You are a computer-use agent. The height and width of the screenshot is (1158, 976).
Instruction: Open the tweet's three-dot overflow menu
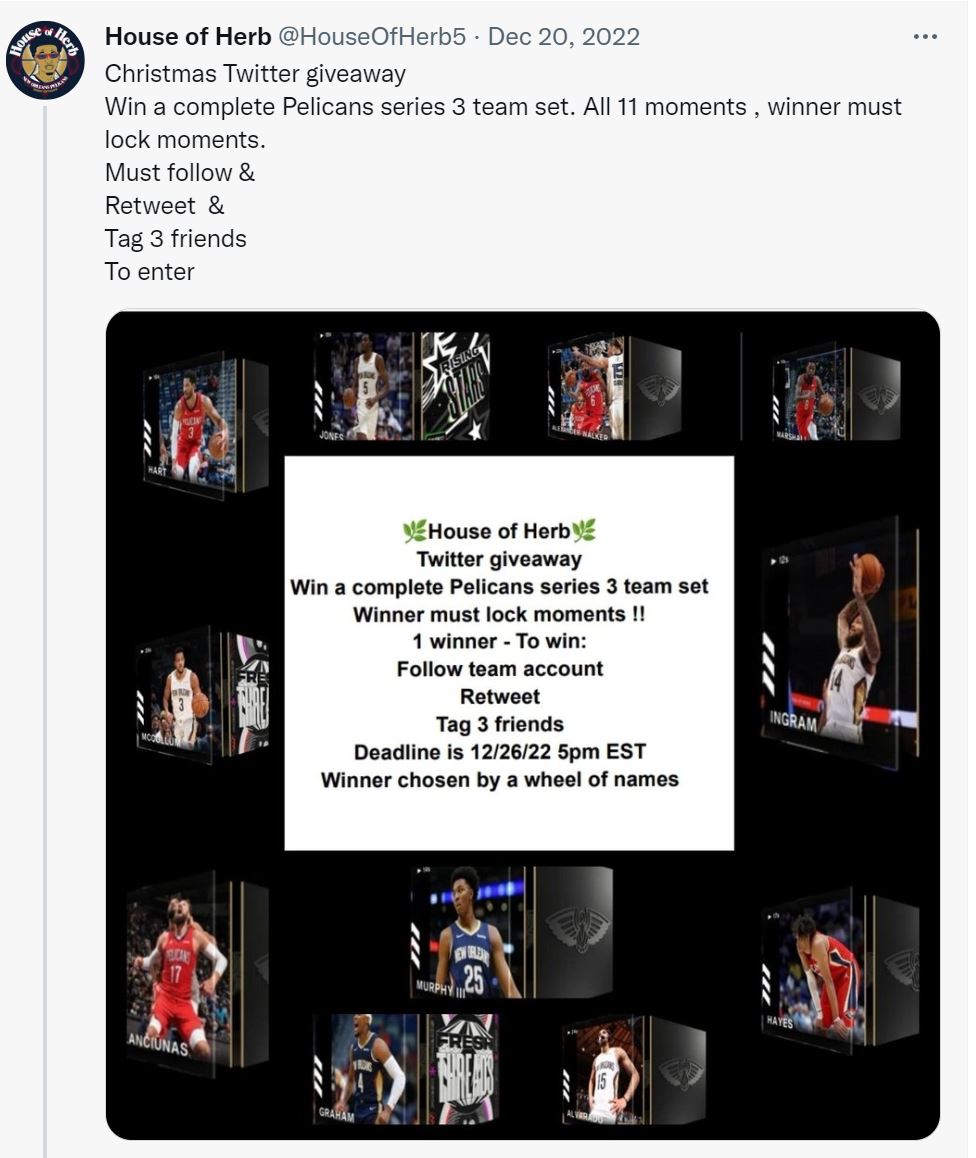[x=925, y=37]
